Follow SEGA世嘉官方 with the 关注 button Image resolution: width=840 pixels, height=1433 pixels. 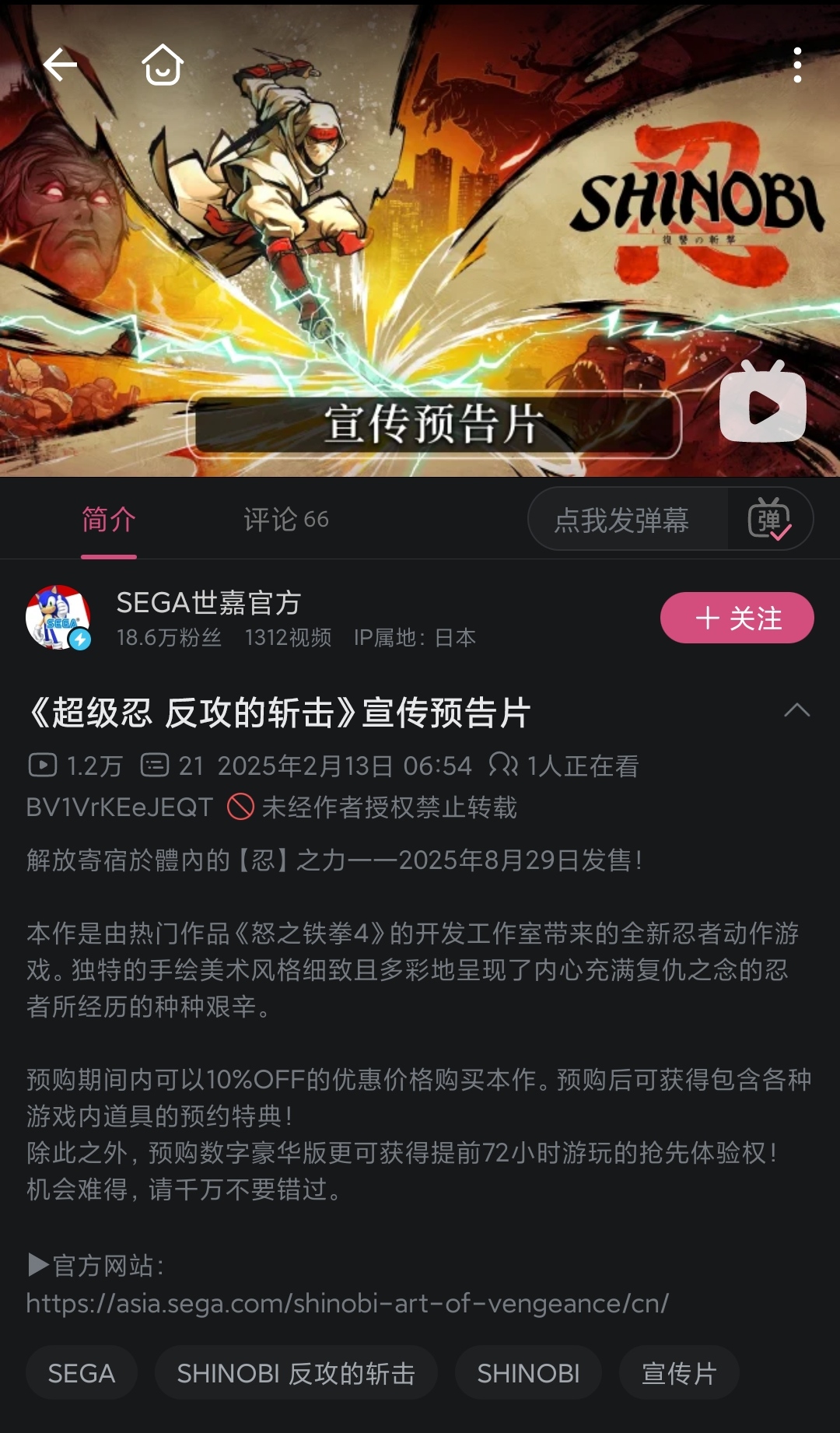point(737,618)
